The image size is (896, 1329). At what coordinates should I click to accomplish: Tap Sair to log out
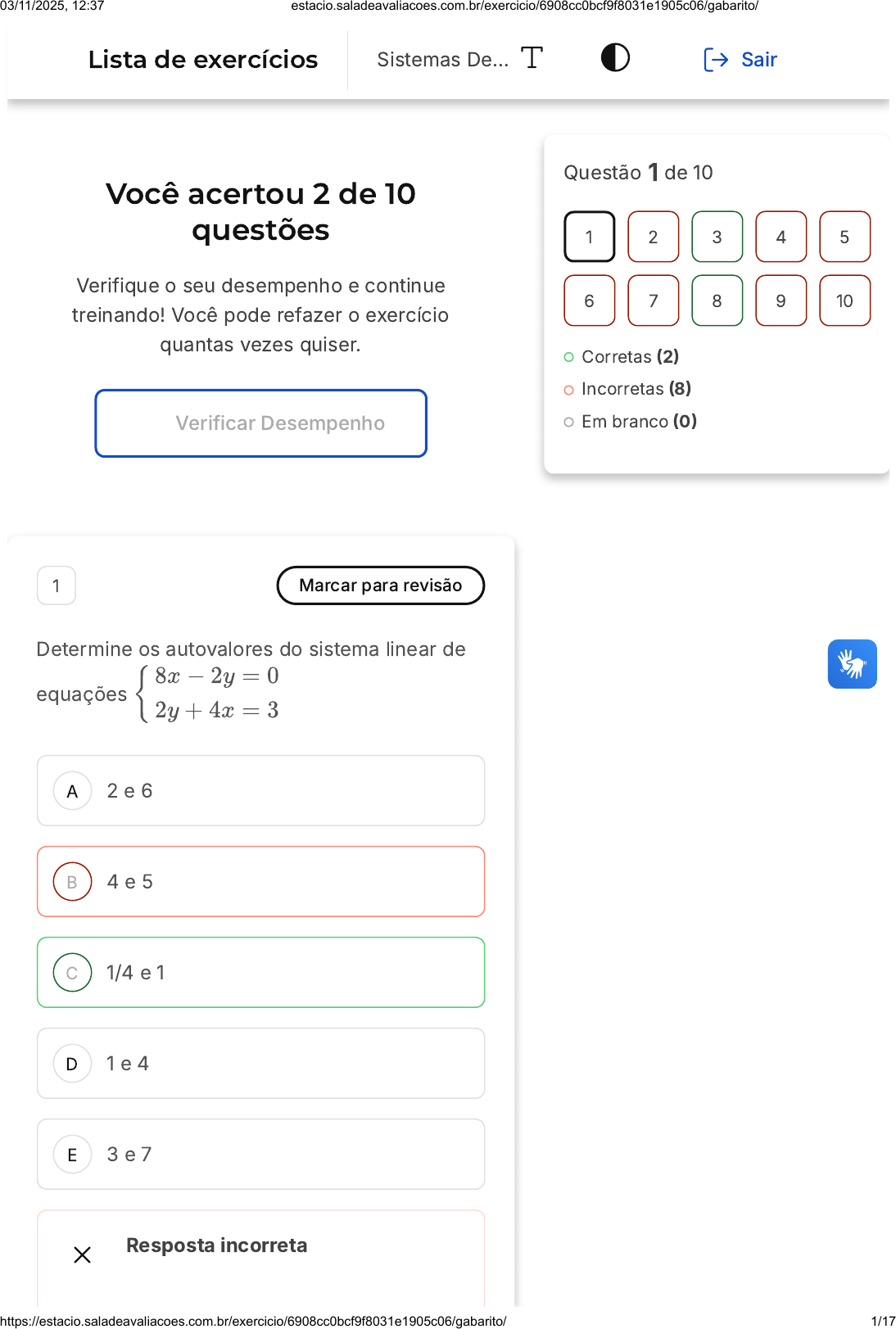(740, 60)
